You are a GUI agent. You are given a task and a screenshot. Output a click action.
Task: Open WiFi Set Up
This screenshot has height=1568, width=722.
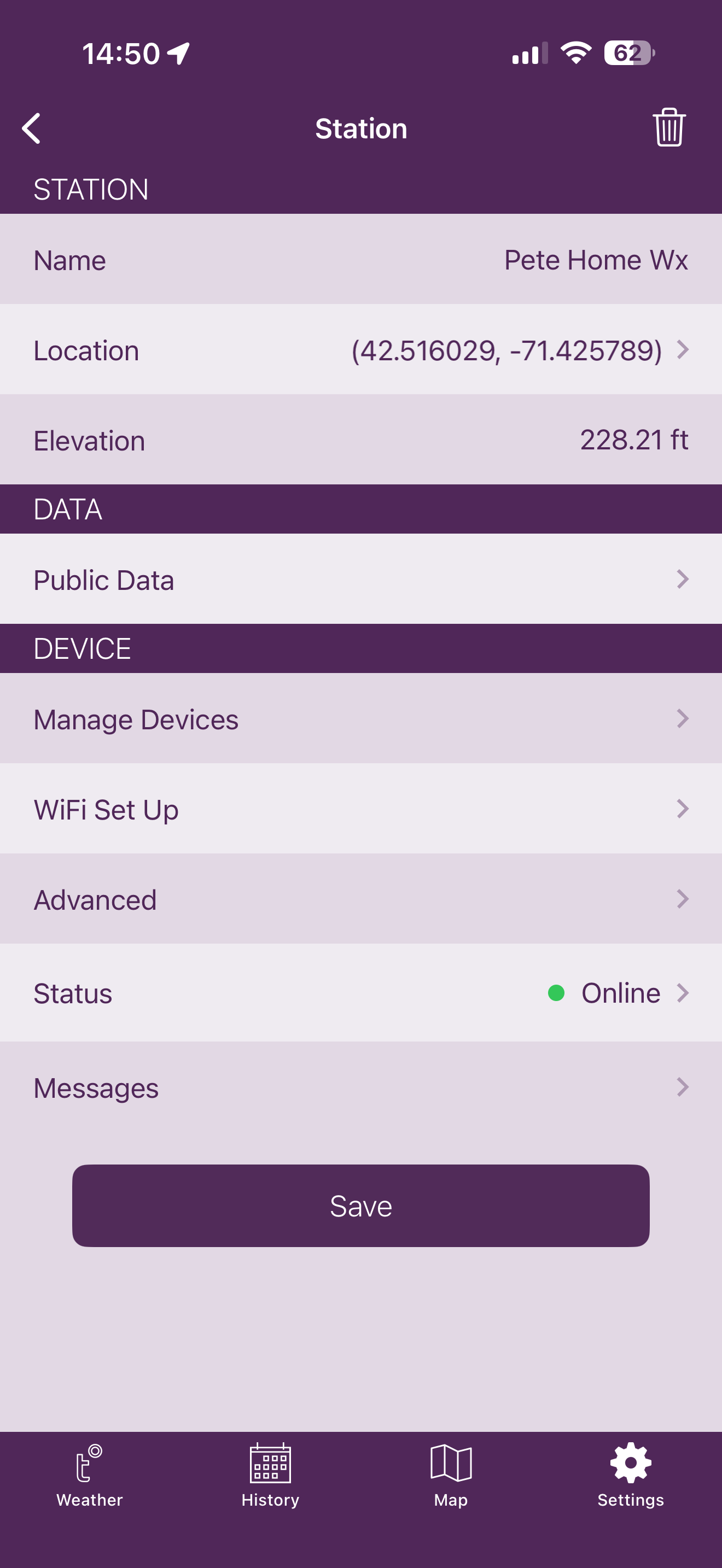tap(361, 810)
